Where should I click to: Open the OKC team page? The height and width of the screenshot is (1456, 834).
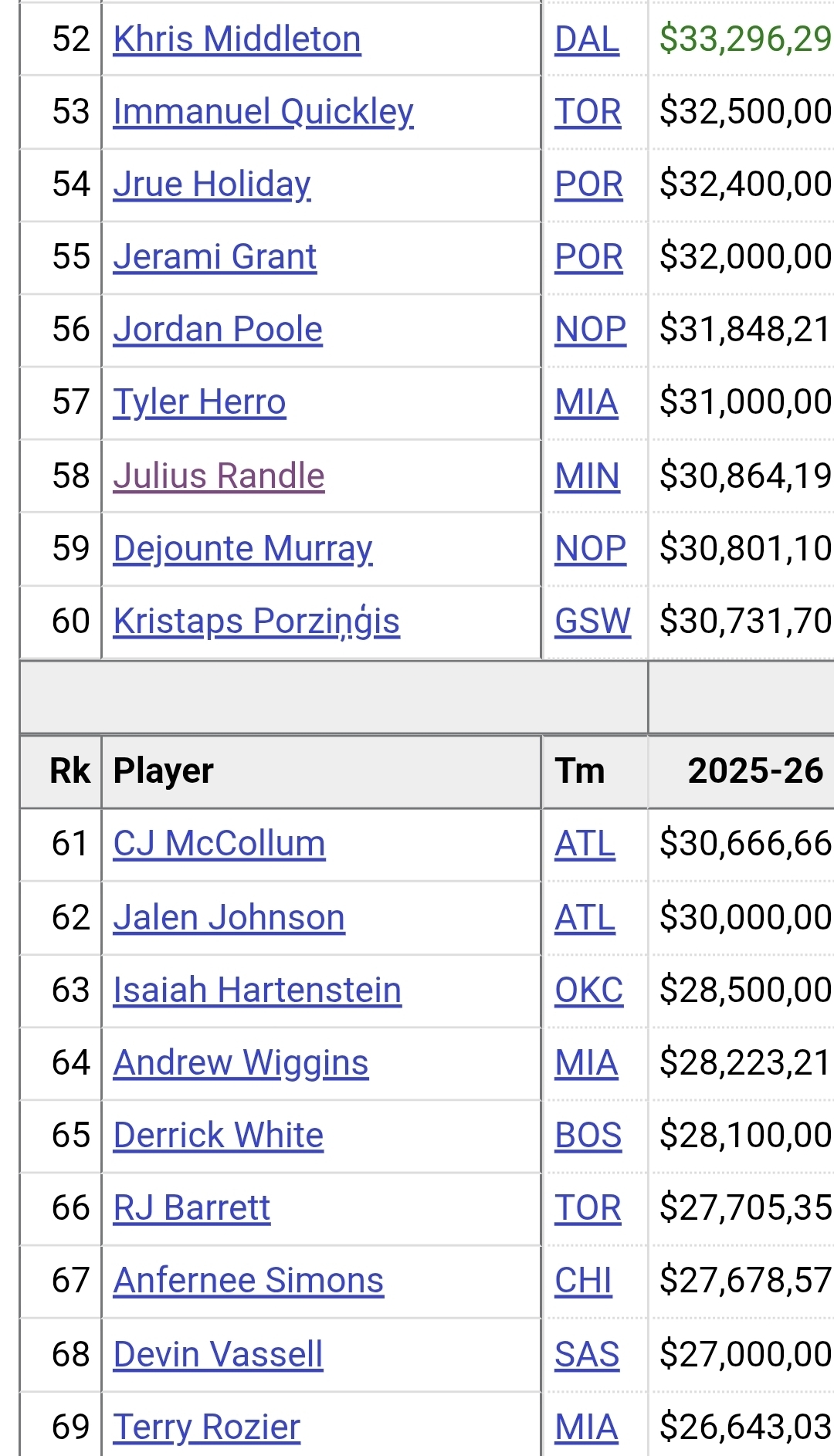coord(588,990)
